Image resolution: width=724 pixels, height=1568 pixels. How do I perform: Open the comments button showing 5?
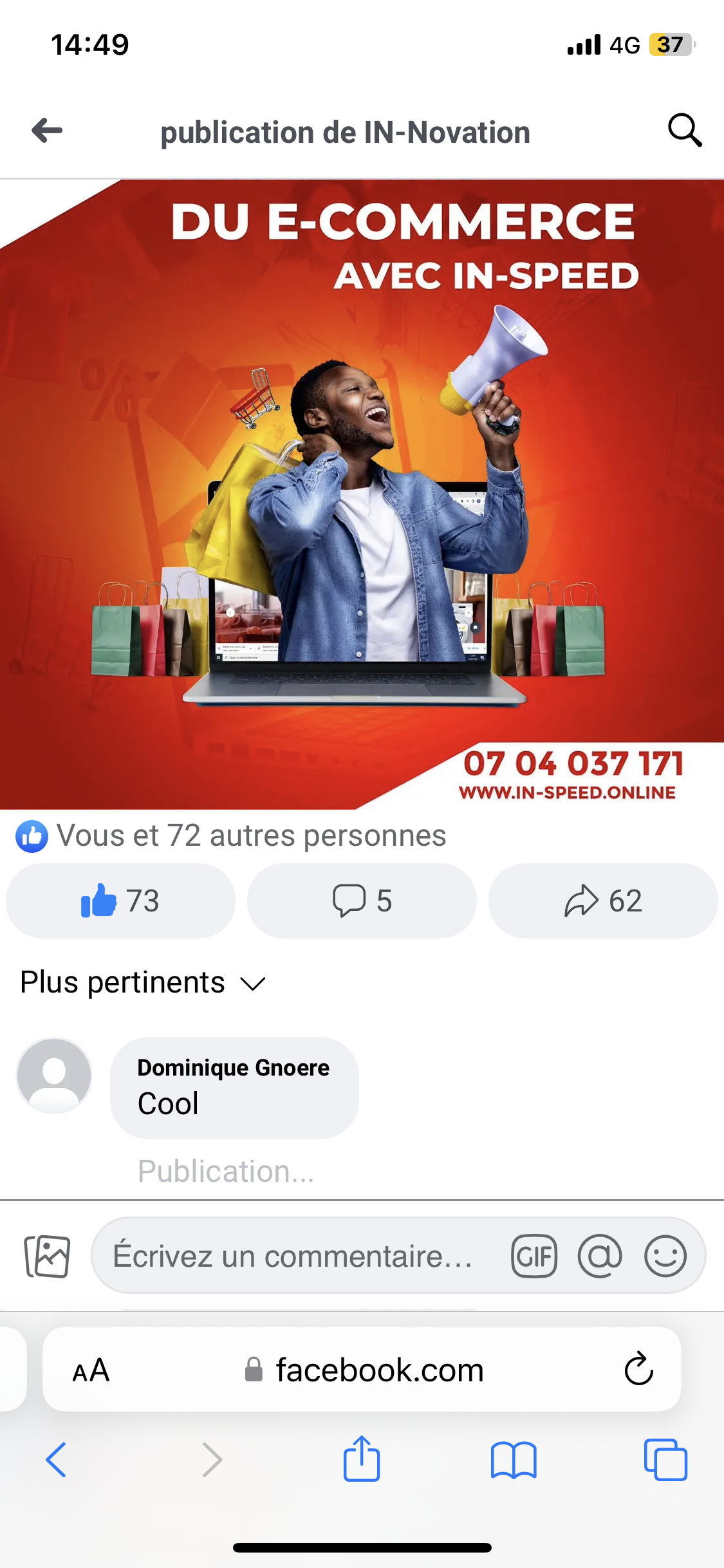tap(362, 901)
